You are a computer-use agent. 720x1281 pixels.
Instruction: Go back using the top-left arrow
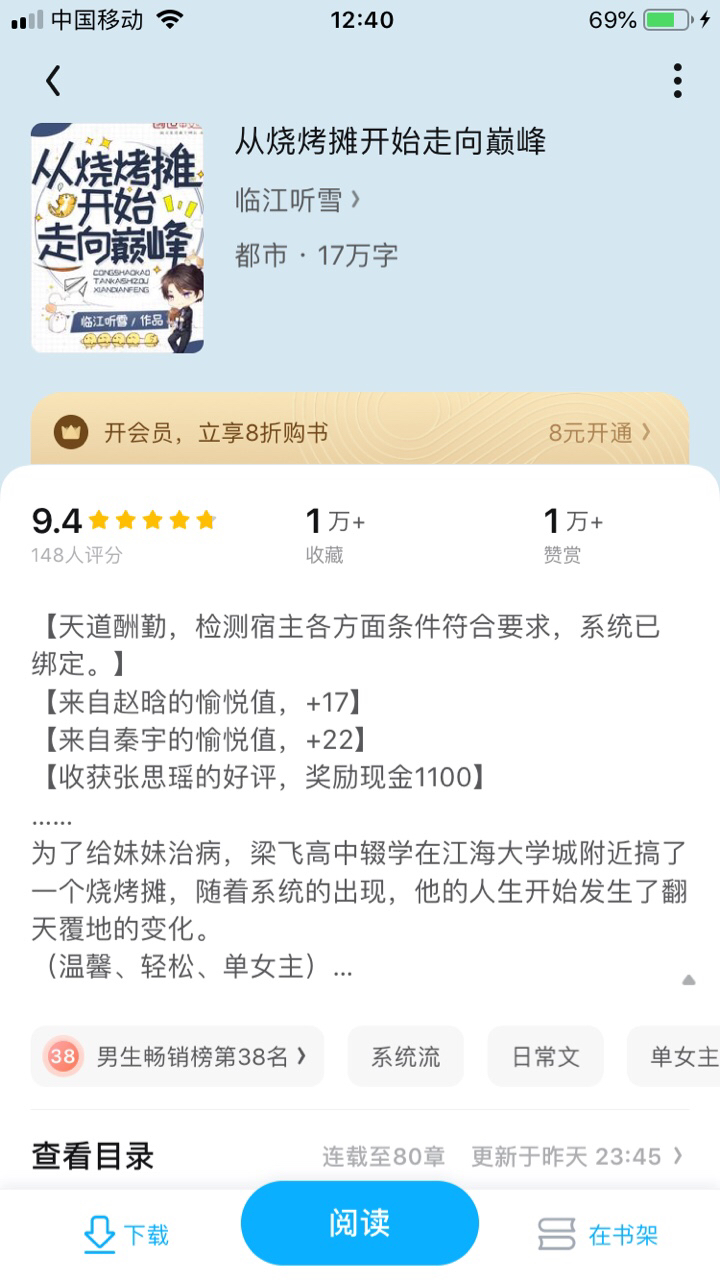point(53,81)
